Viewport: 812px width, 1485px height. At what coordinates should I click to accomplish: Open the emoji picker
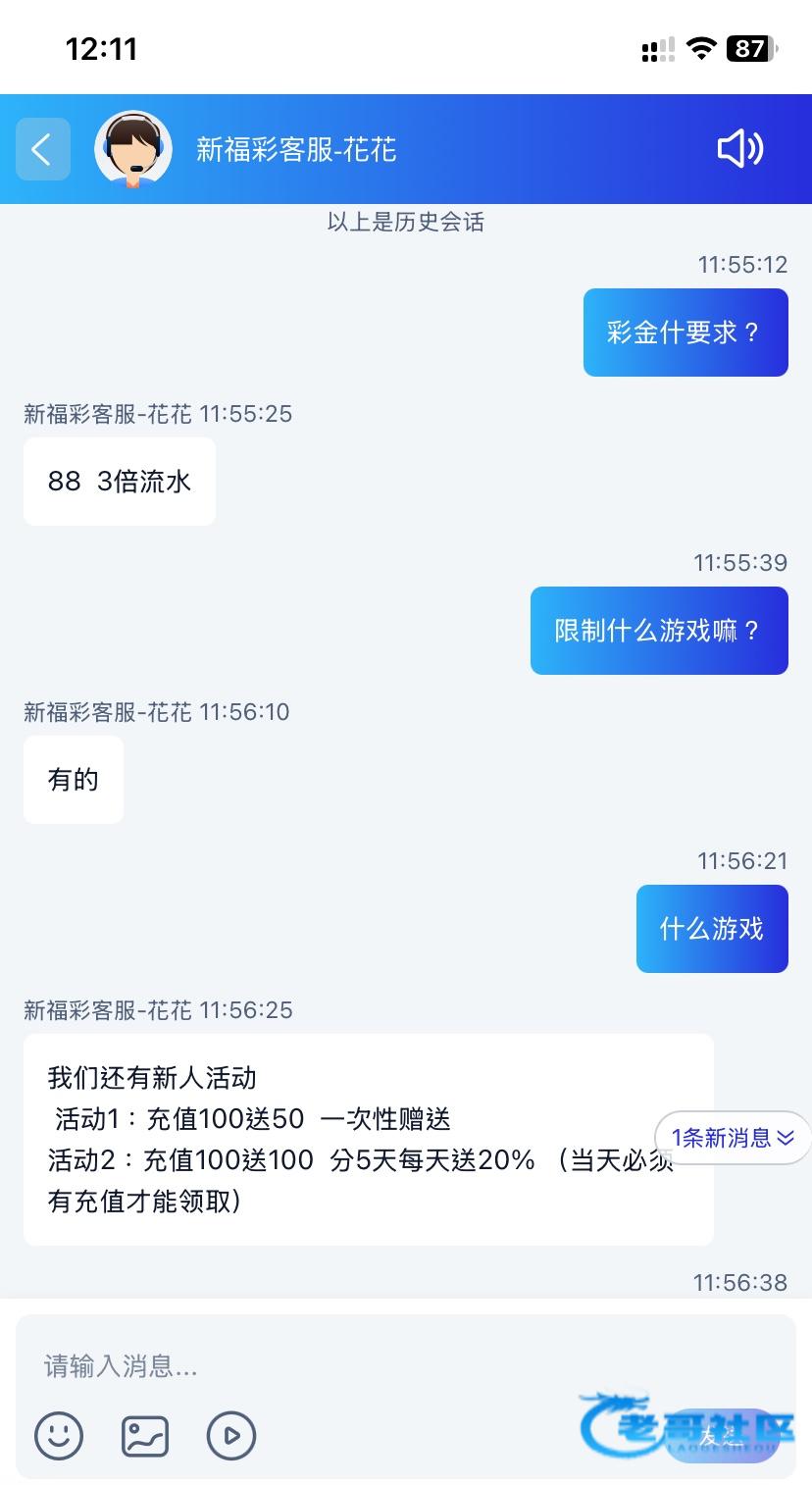pyautogui.click(x=59, y=1436)
